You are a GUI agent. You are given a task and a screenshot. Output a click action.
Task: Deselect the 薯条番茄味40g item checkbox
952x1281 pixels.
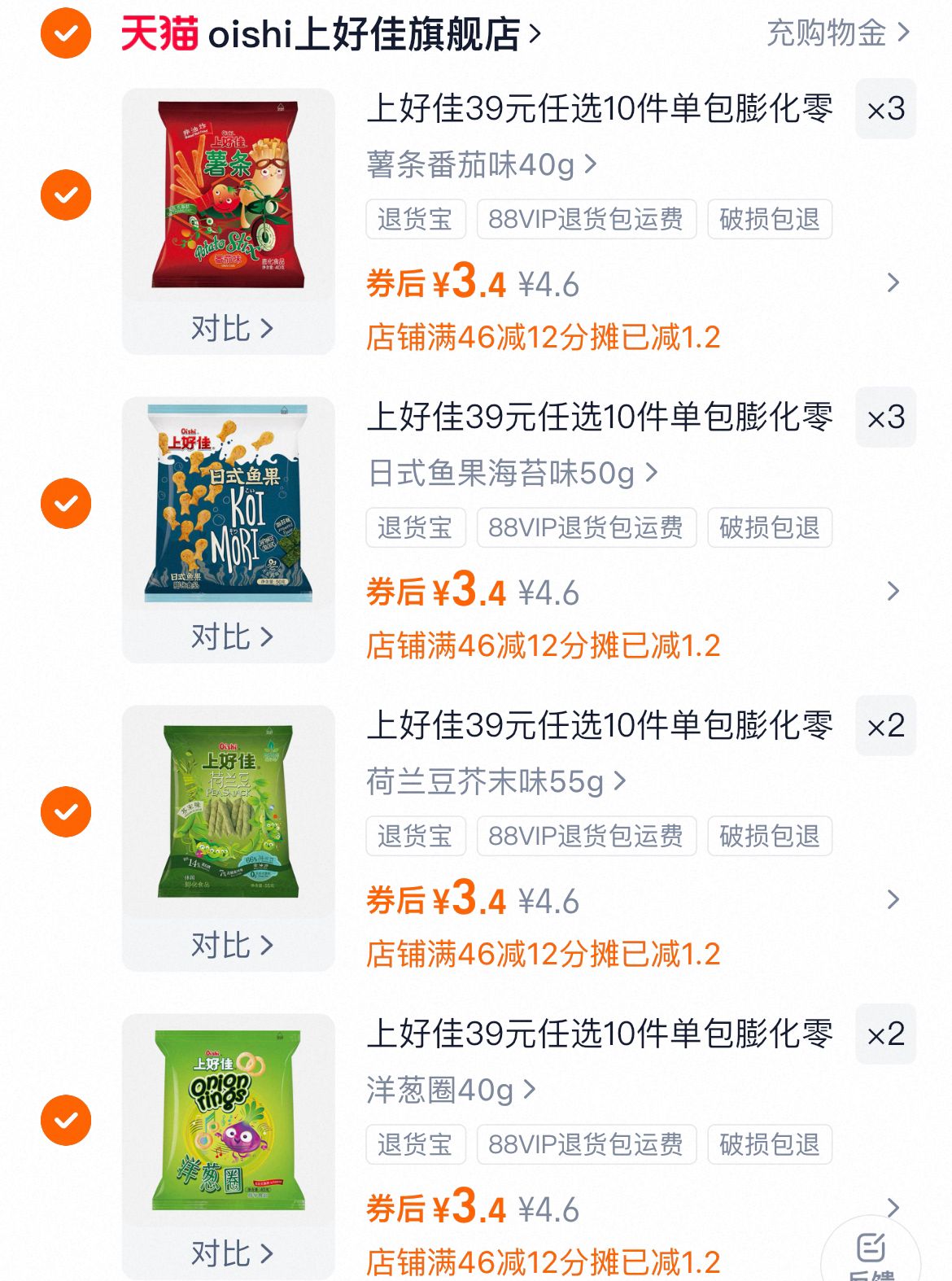coord(66,195)
